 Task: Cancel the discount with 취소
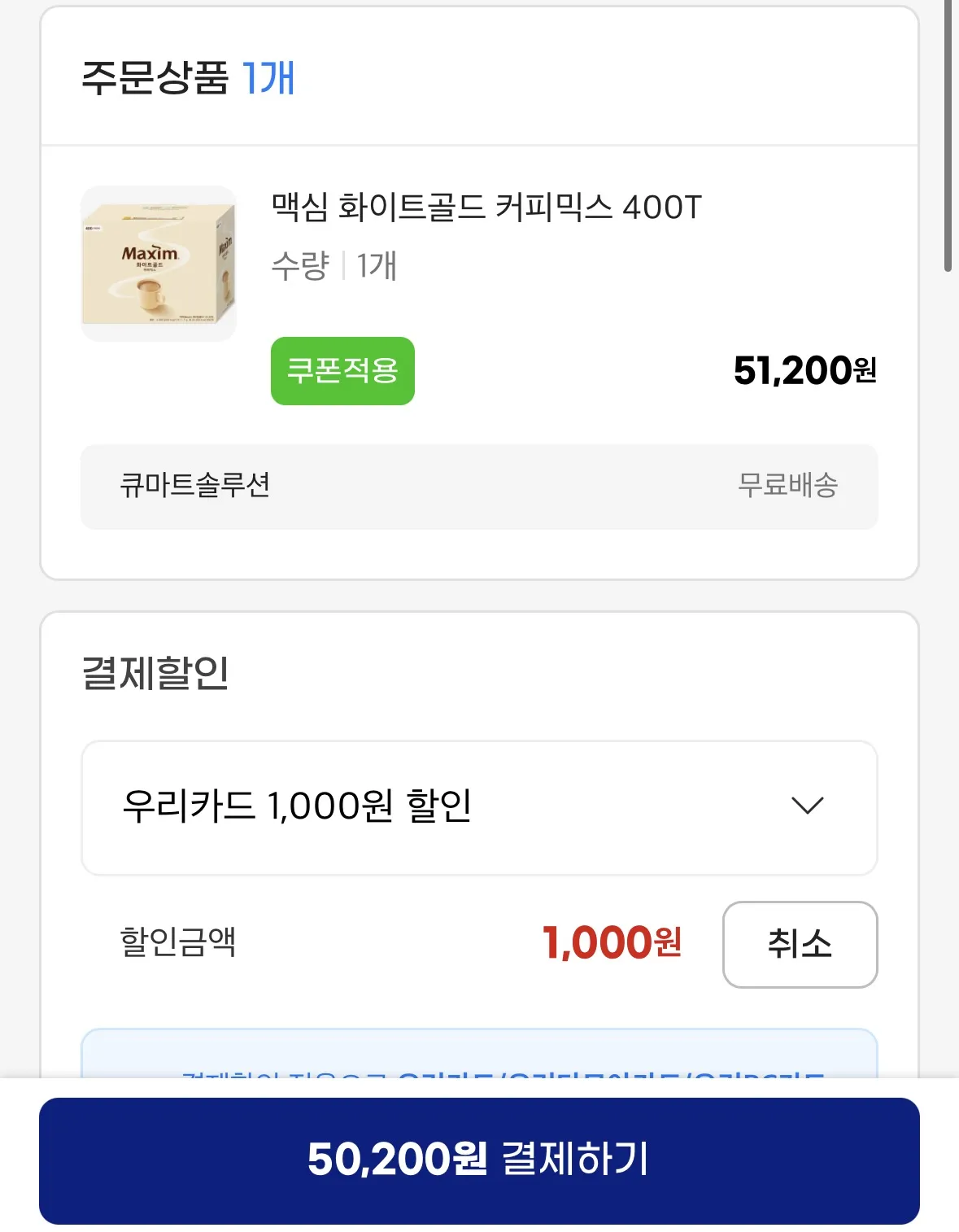[800, 944]
